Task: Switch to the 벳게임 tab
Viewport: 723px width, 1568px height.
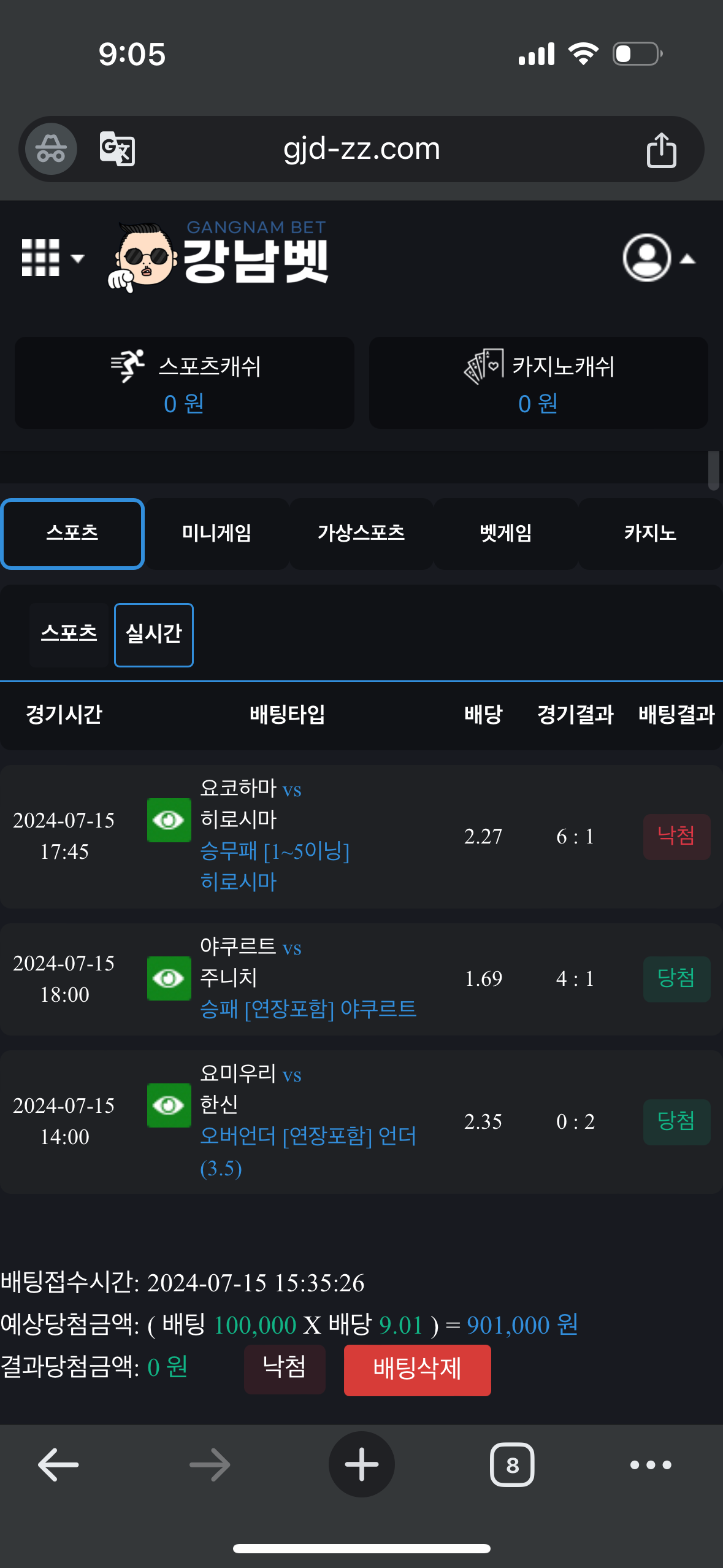Action: (x=506, y=533)
